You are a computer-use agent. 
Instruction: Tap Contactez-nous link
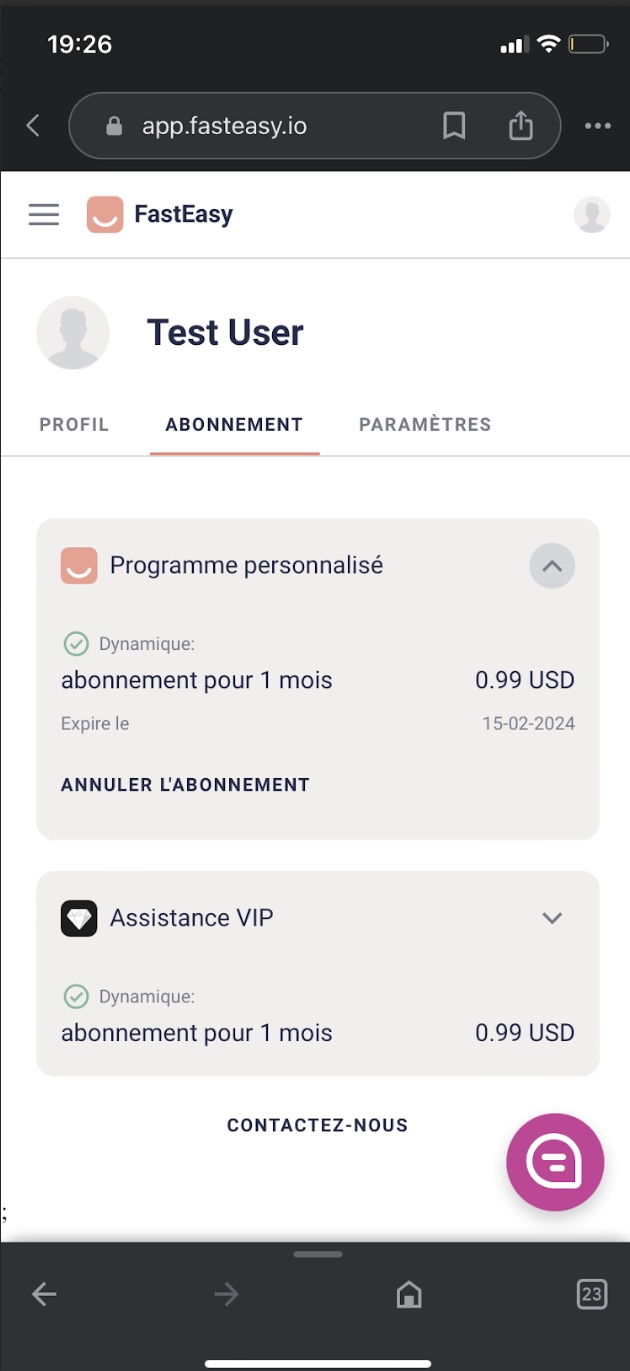point(318,1125)
